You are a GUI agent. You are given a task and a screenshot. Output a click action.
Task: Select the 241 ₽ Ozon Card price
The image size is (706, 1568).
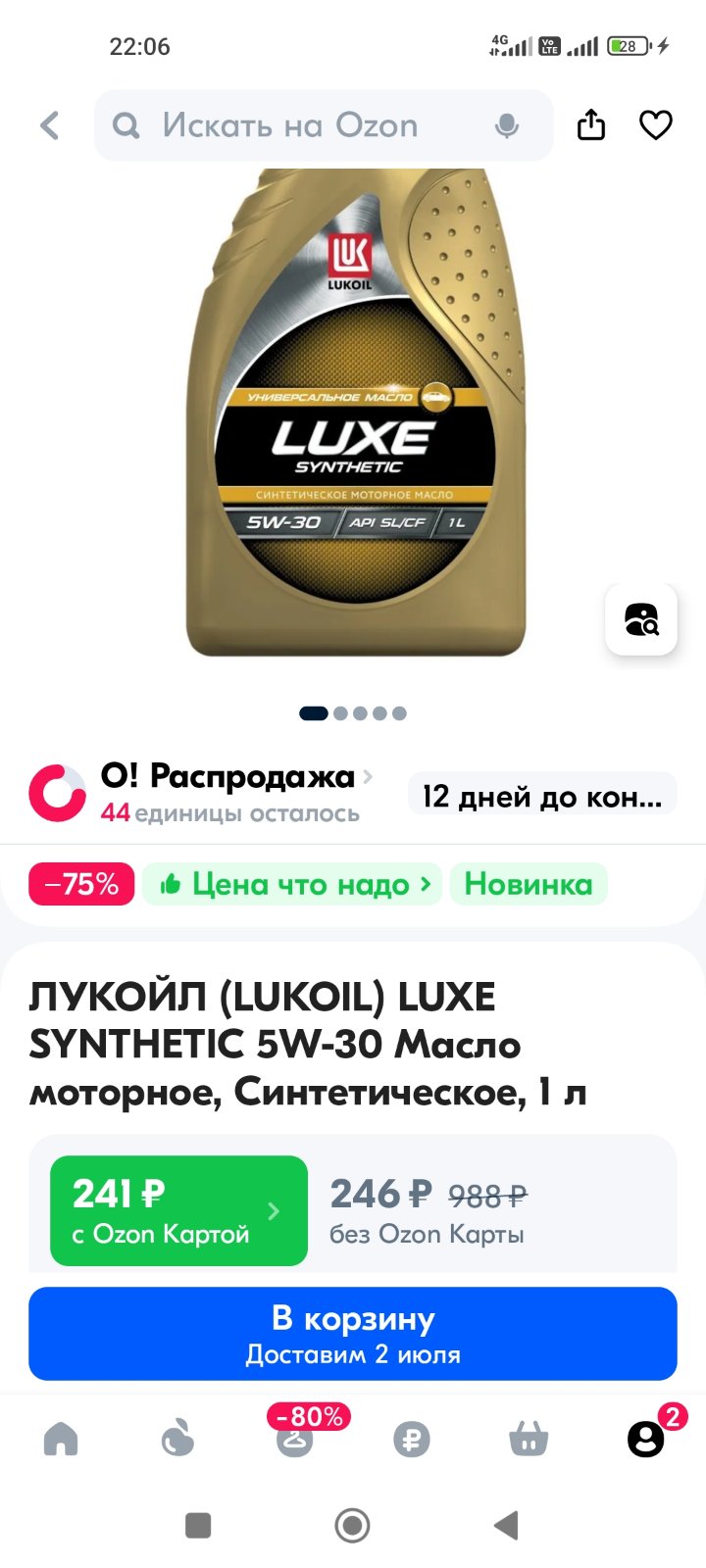(178, 1211)
